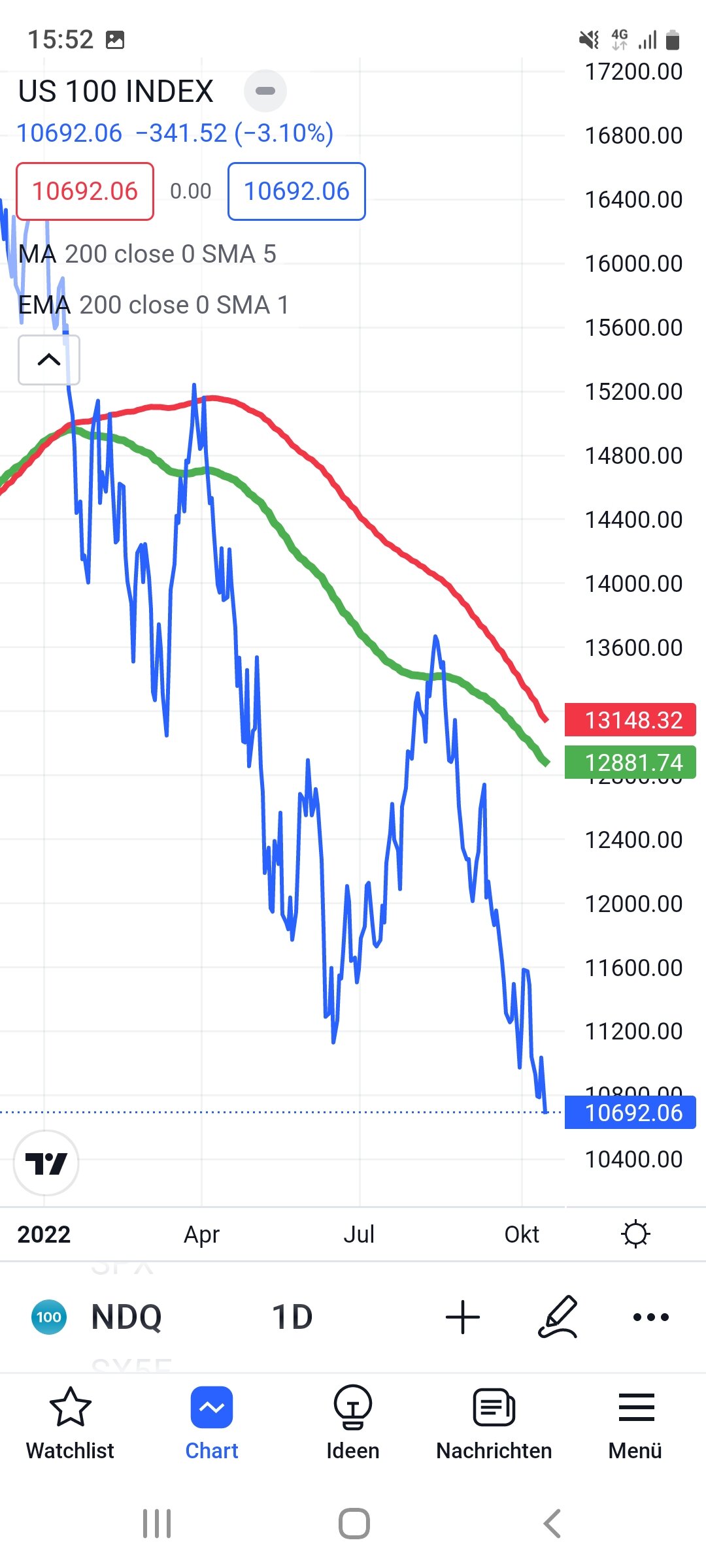Go back using the system back button
Viewport: 706px width, 1568px height.
point(552,1524)
